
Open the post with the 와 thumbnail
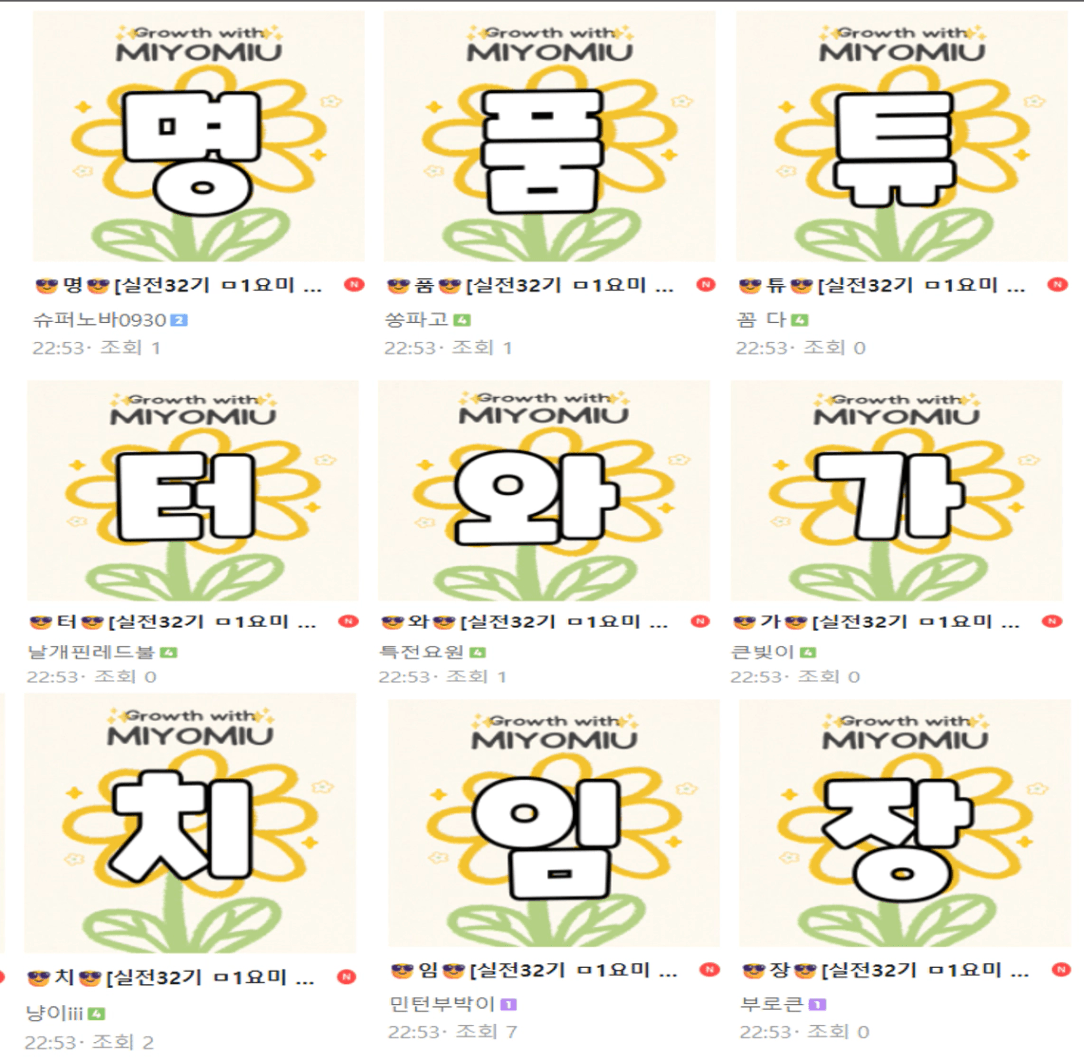click(544, 490)
